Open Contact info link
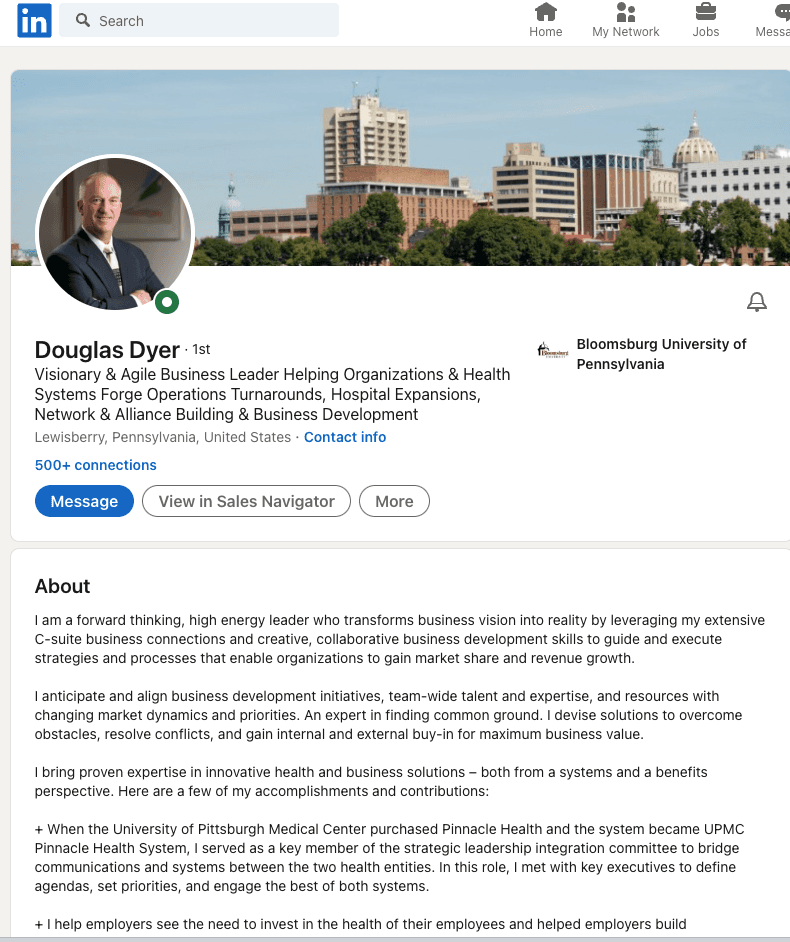Image resolution: width=790 pixels, height=942 pixels. coord(345,437)
